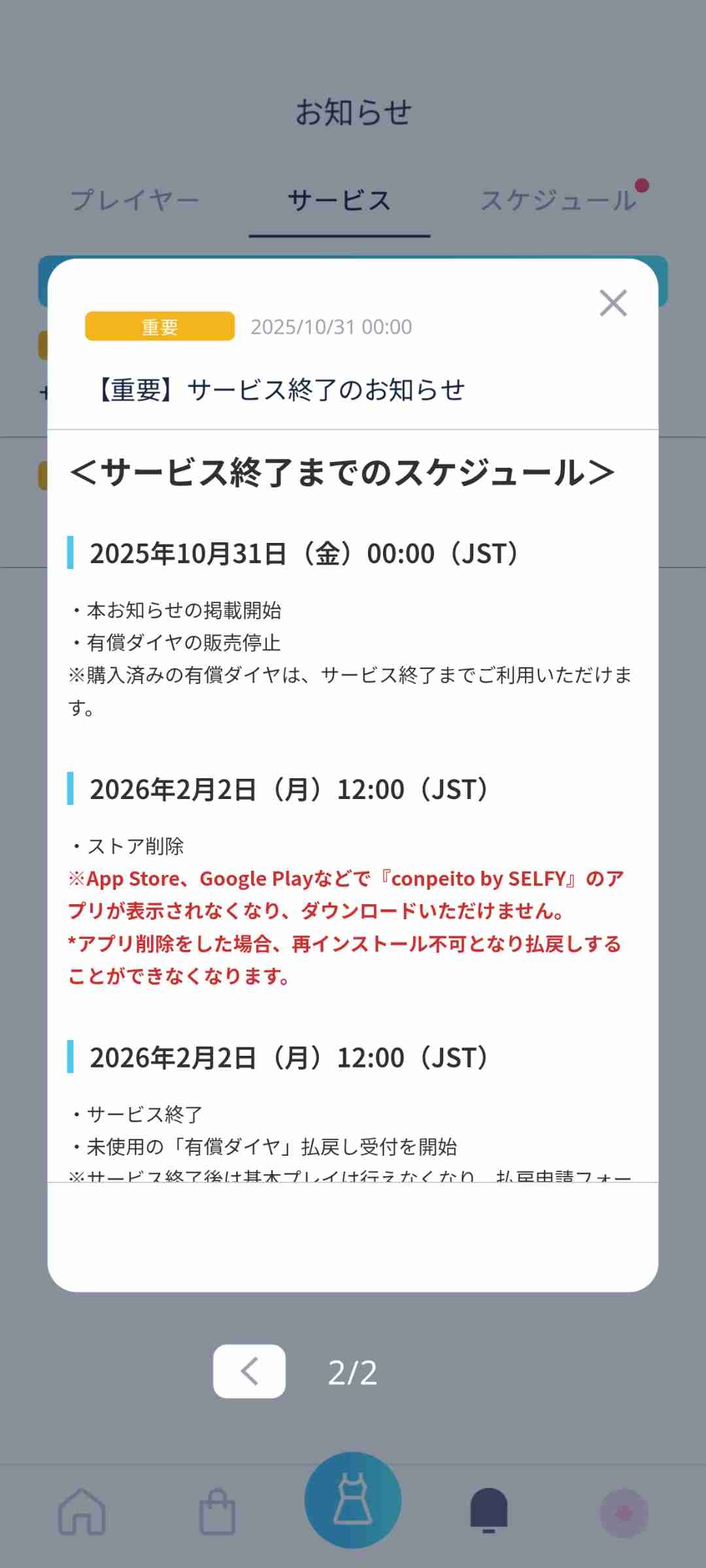706x1568 pixels.
Task: Open the スケジュール tab
Action: tap(559, 200)
